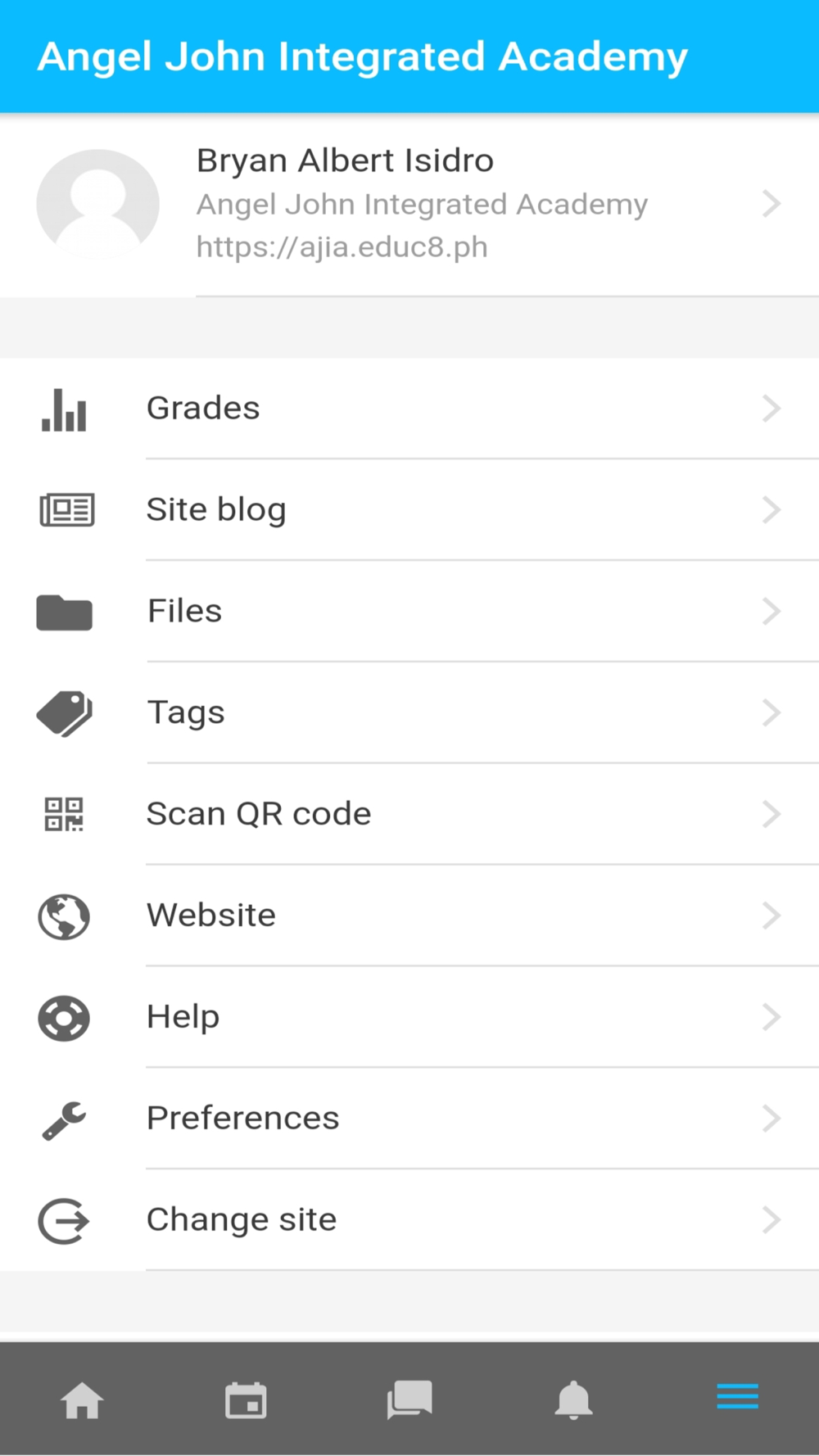819x1456 pixels.
Task: Open the calendar tab
Action: [x=246, y=1399]
